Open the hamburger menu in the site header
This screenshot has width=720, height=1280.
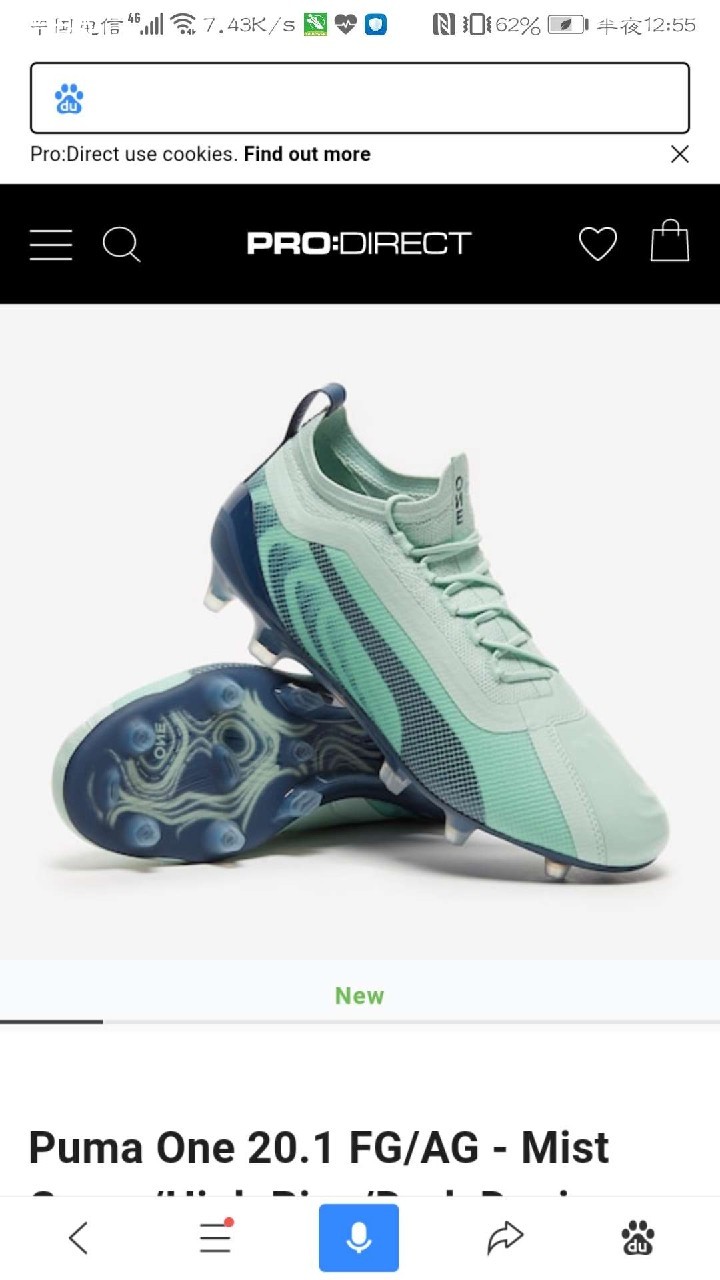coord(51,244)
